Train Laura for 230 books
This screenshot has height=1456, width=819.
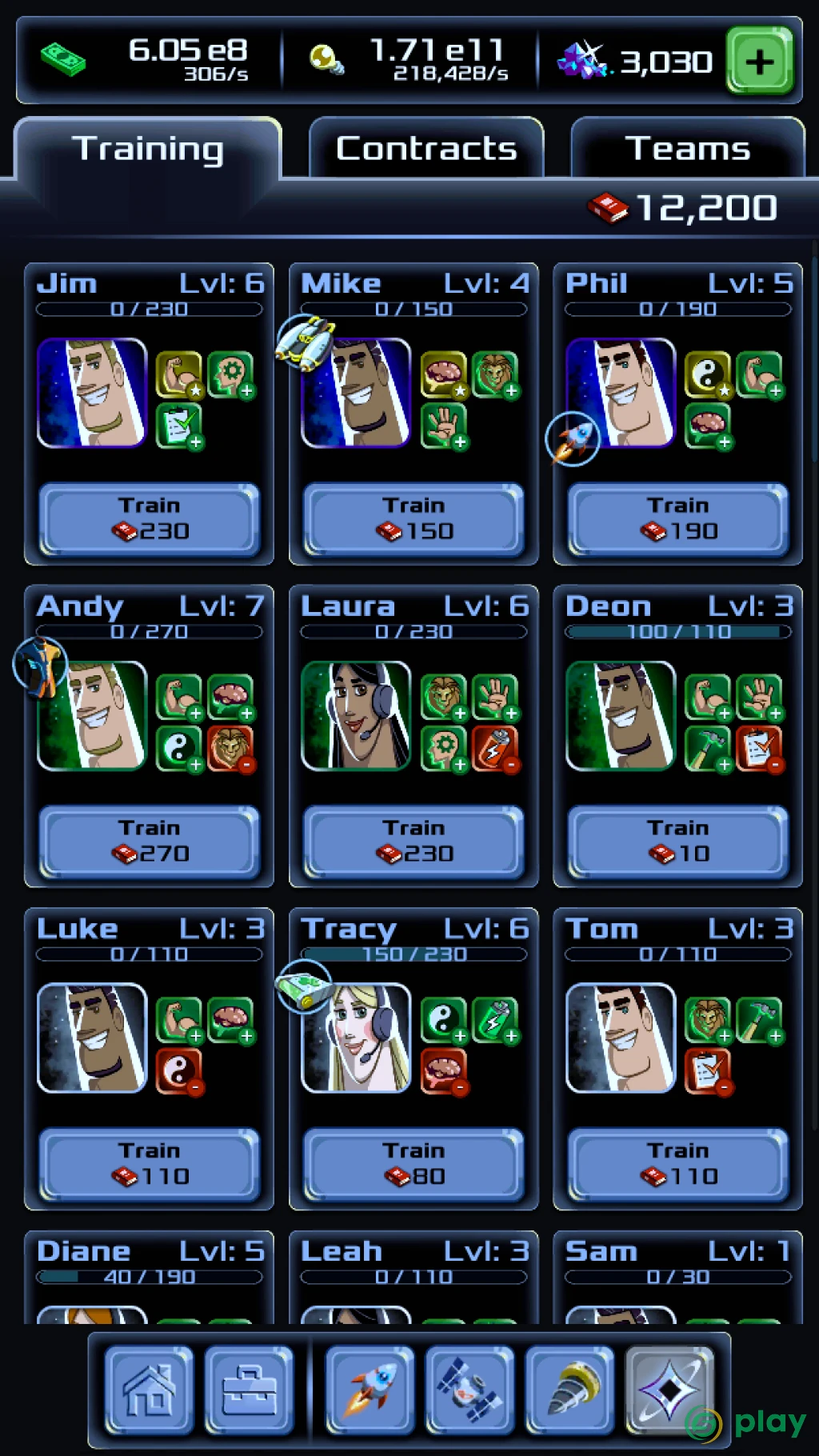413,841
